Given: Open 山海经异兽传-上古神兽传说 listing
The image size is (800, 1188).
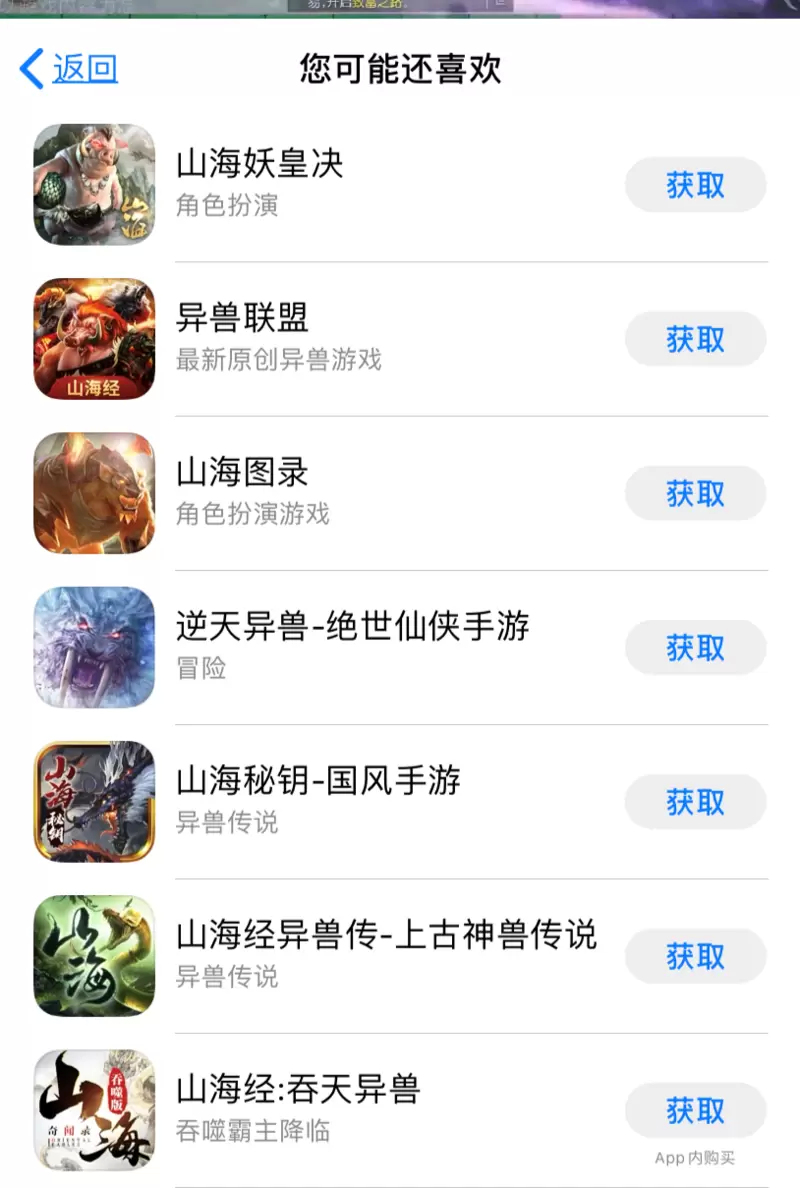Looking at the screenshot, I should pos(386,935).
